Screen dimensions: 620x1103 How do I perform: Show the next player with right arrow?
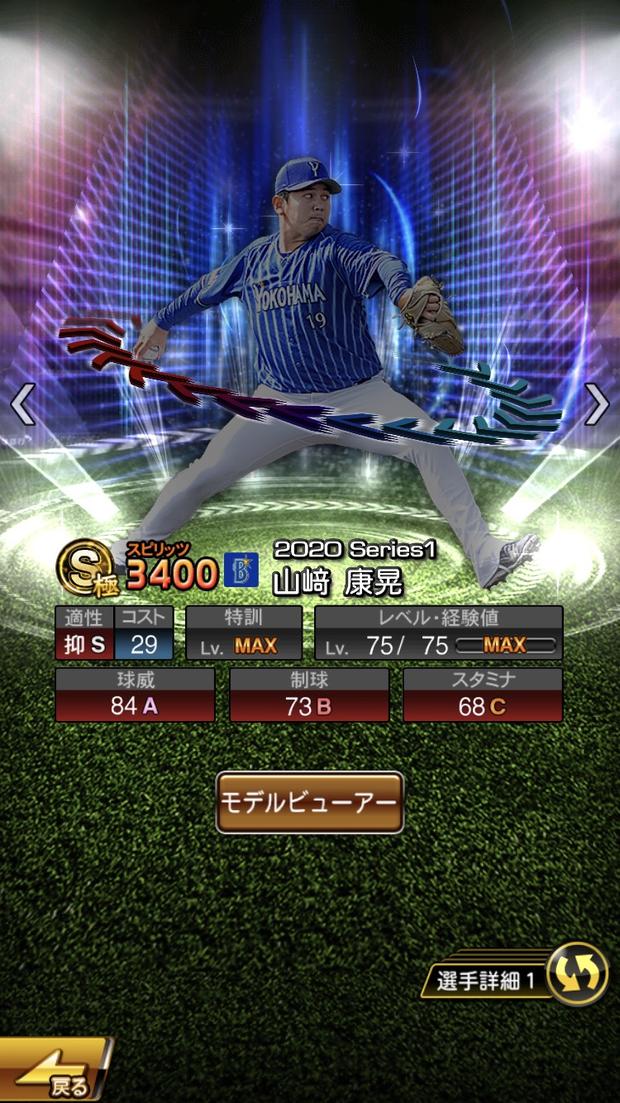point(597,404)
